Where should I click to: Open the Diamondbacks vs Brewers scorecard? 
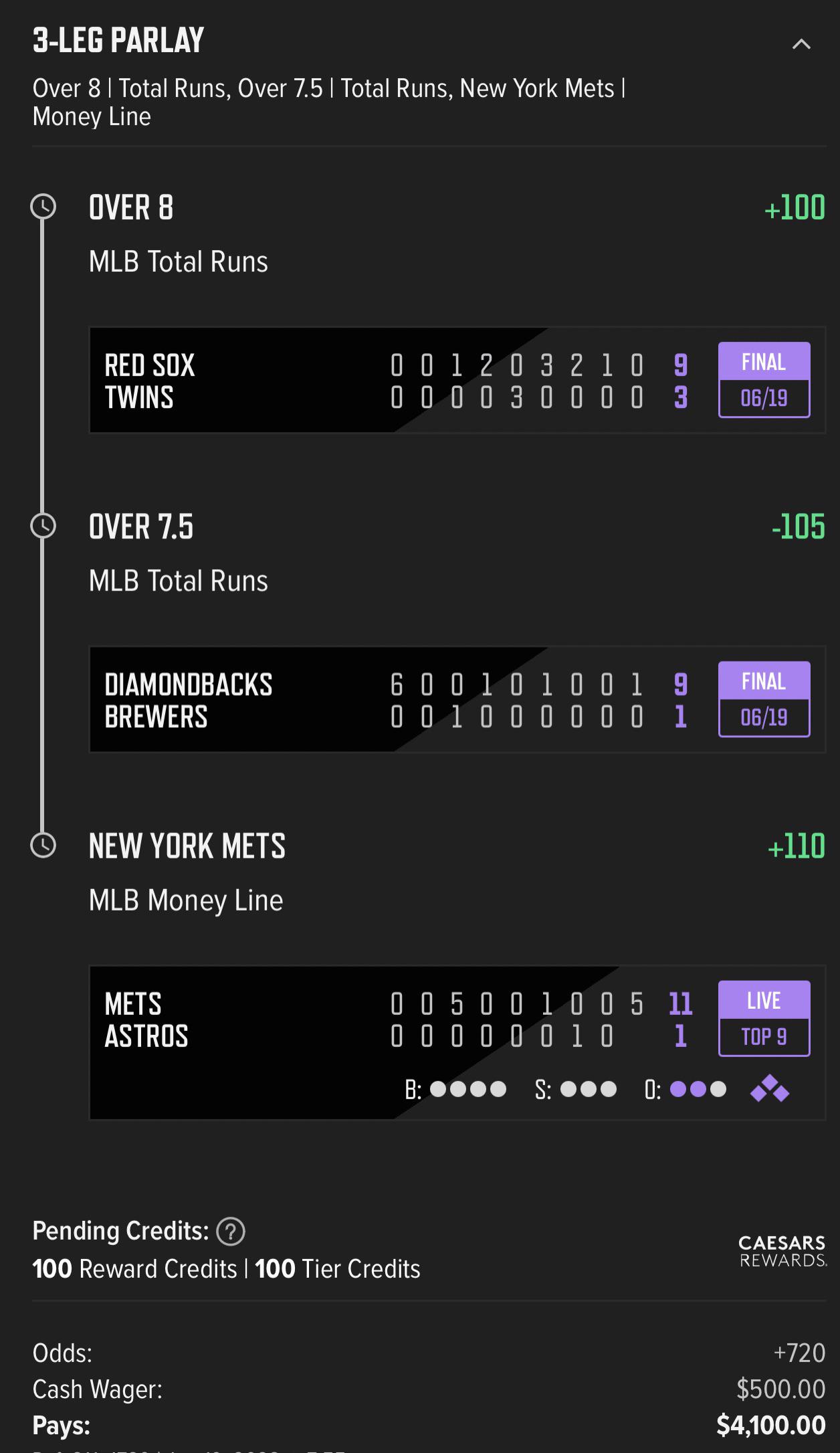pos(457,700)
